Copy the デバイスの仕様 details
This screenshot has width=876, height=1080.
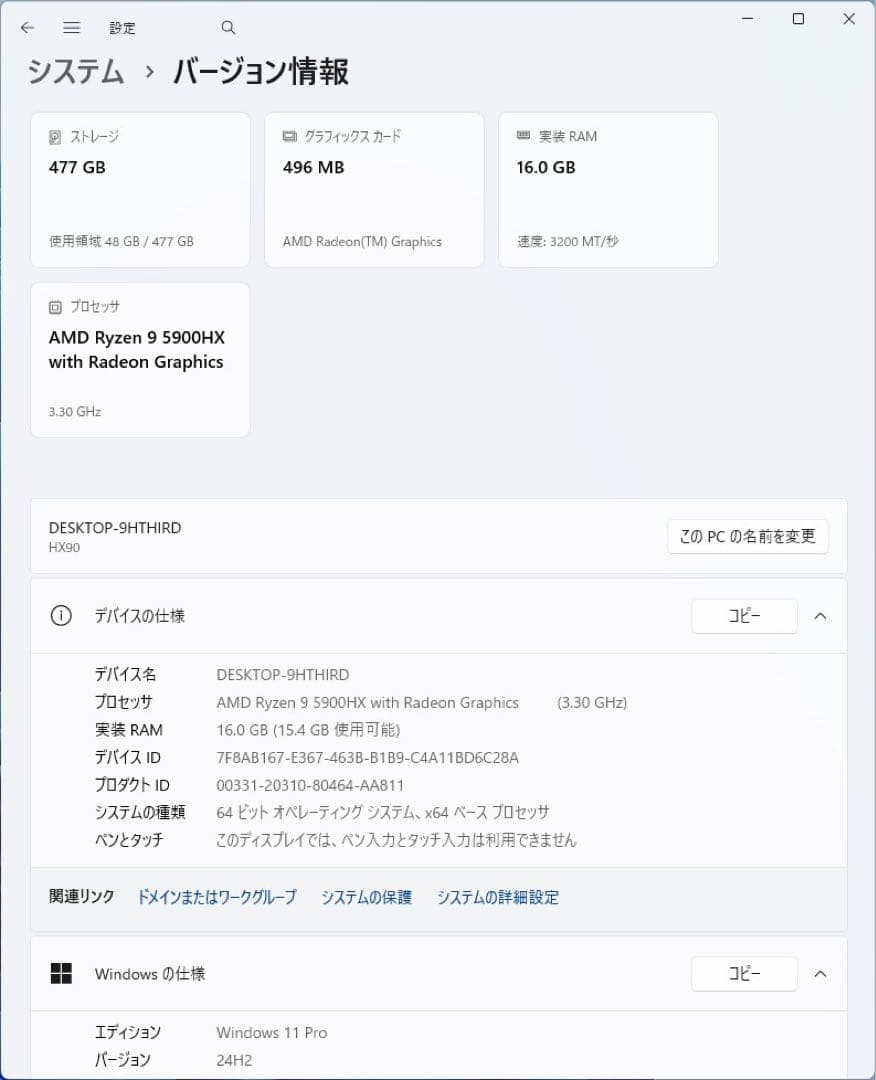tap(744, 616)
